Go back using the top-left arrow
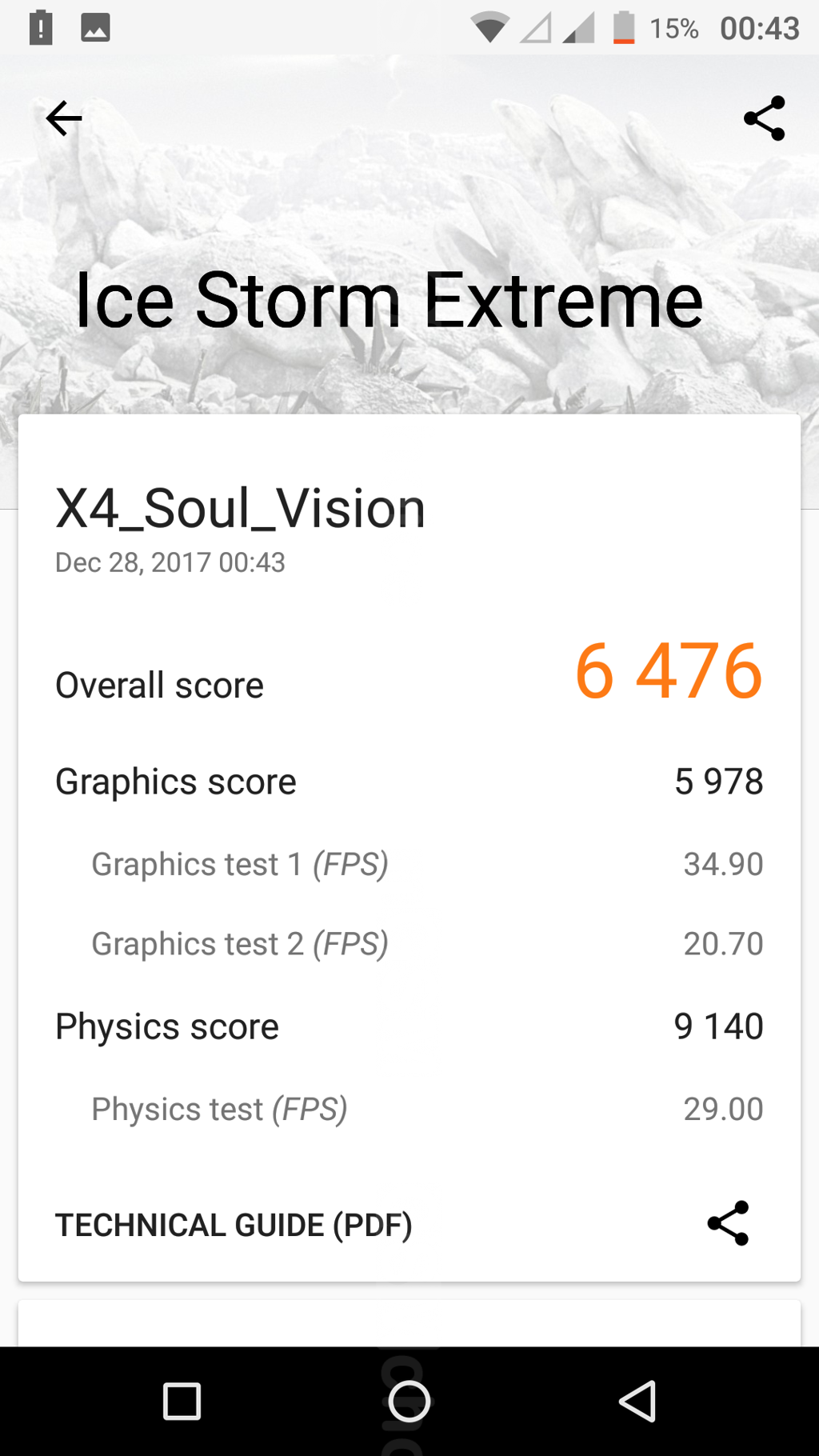819x1456 pixels. tap(64, 119)
